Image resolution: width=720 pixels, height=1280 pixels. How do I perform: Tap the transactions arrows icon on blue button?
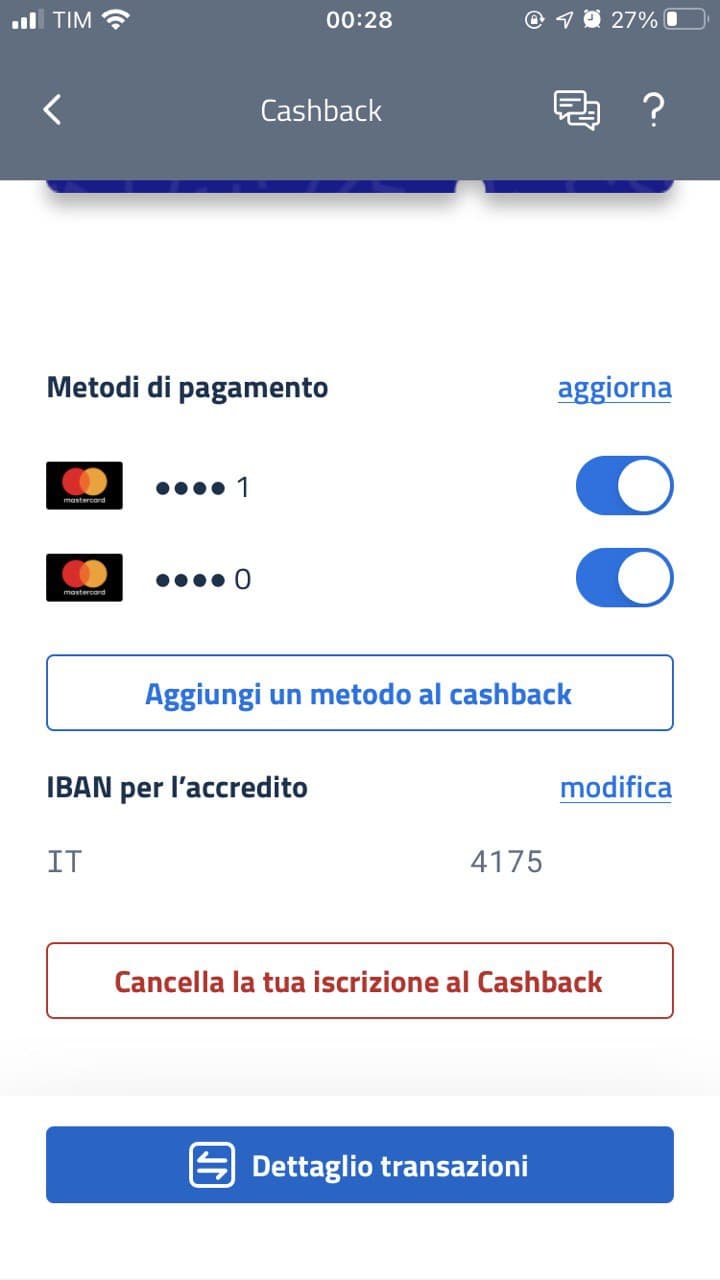(215, 1164)
